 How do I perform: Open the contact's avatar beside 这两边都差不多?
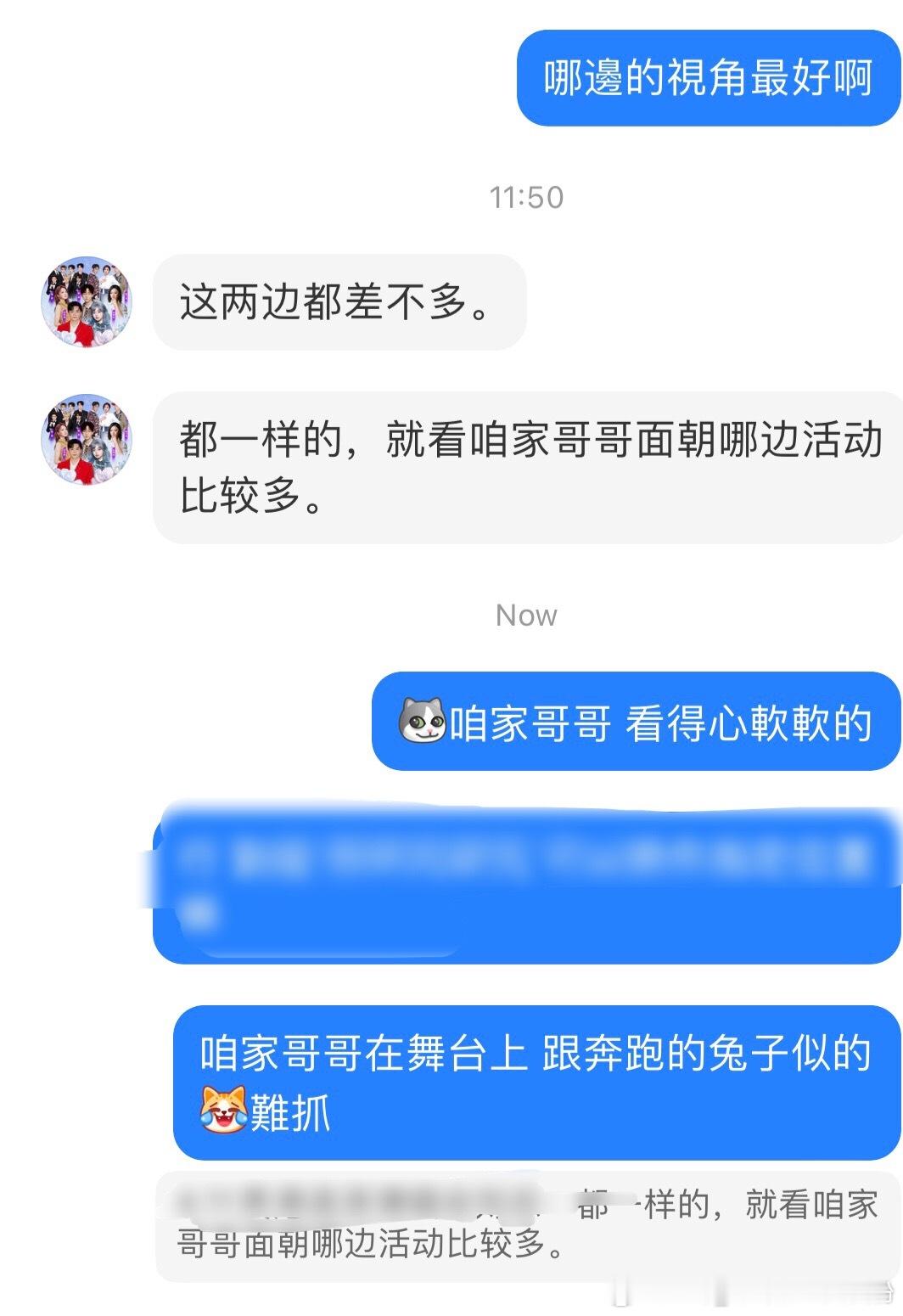(87, 299)
